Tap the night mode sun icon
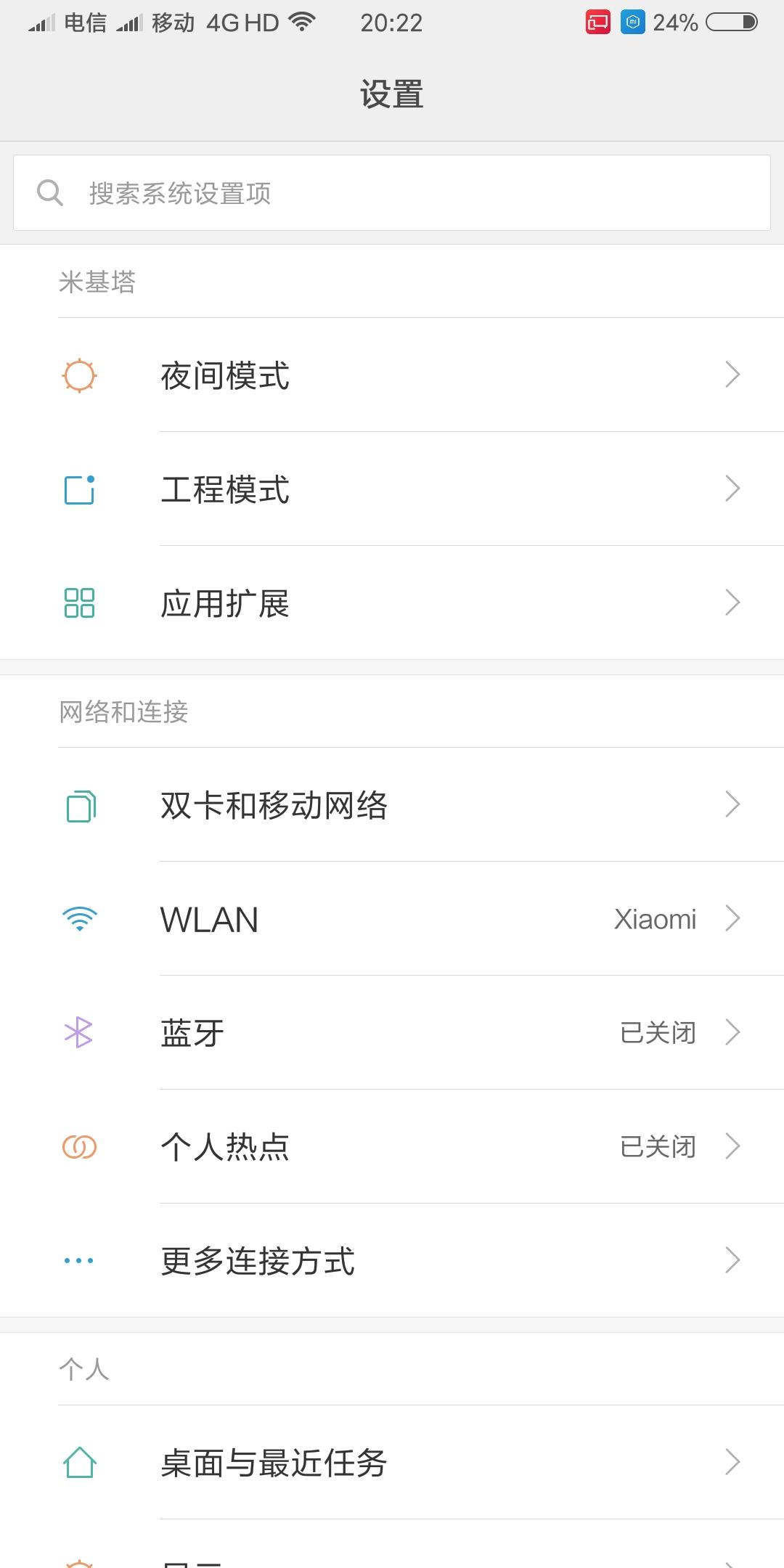This screenshot has height=1568, width=784. (x=79, y=375)
